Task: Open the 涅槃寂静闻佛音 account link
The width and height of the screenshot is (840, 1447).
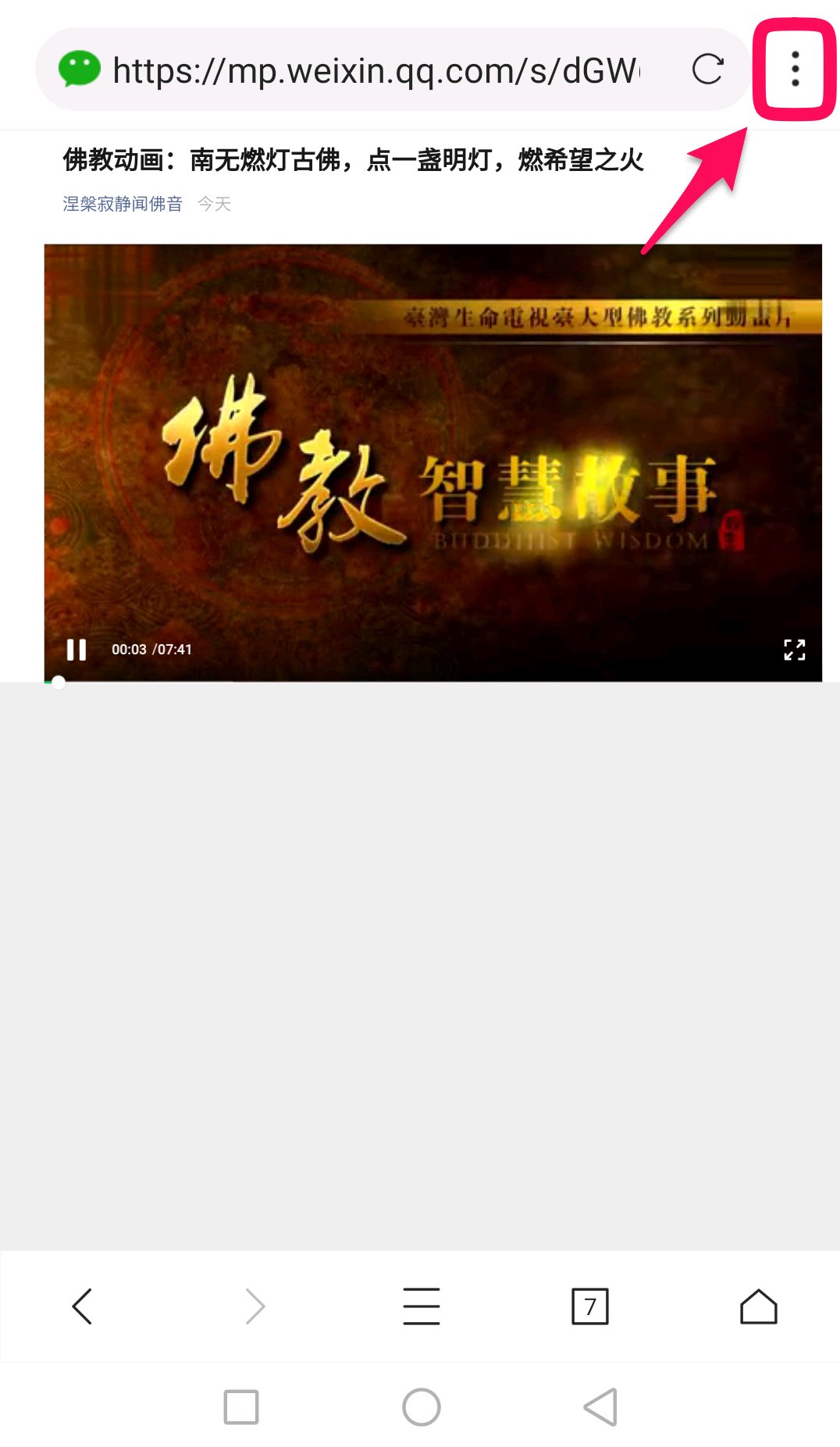Action: [x=123, y=204]
